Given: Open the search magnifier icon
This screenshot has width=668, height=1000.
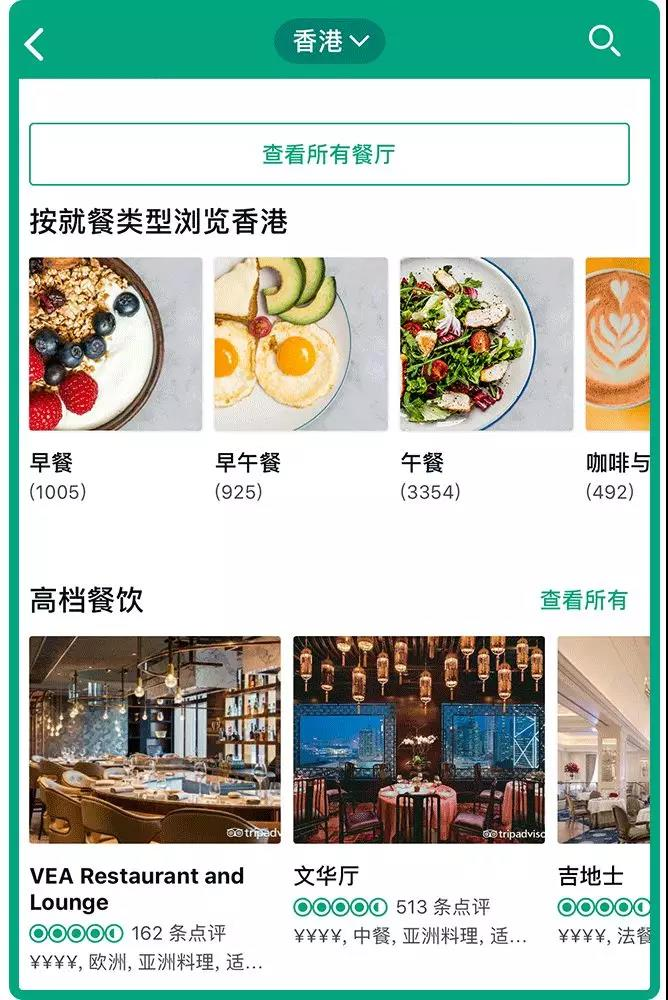Looking at the screenshot, I should tap(604, 41).
